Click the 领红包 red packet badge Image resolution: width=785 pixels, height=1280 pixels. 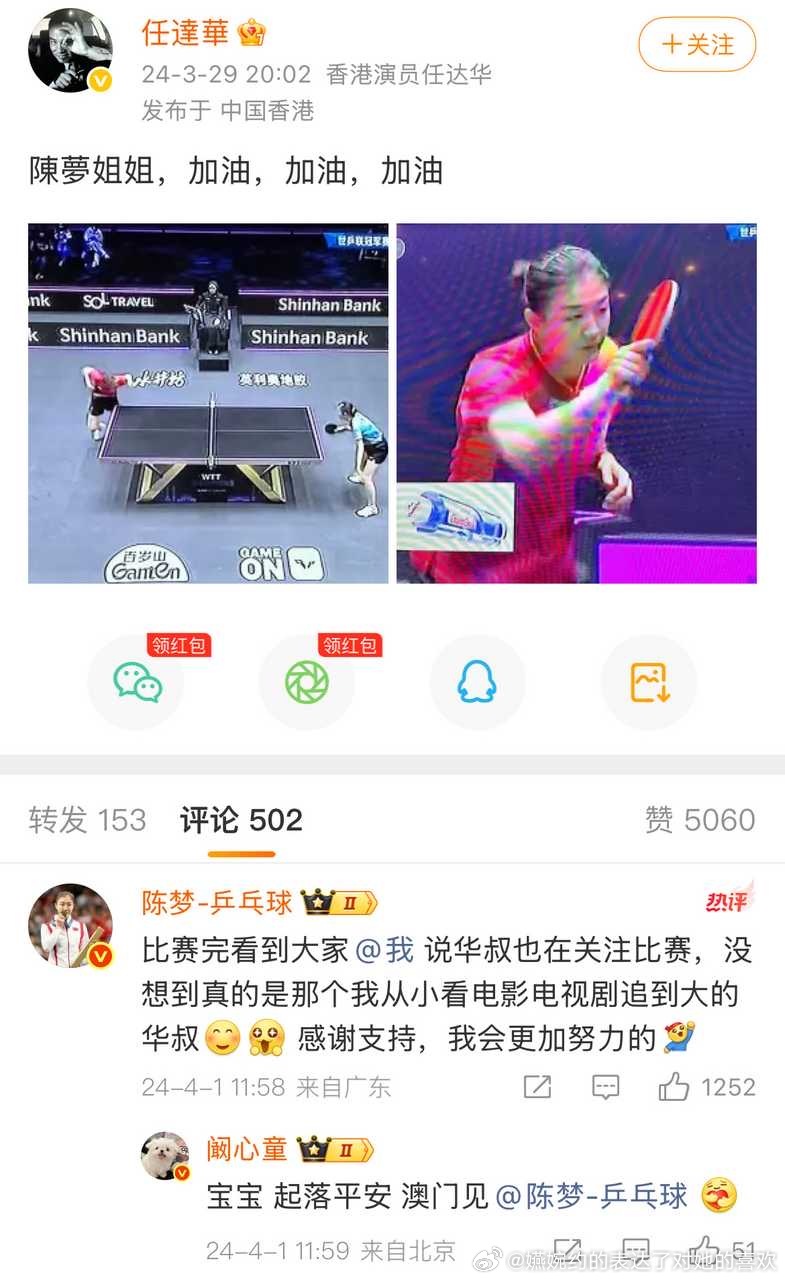(x=177, y=646)
